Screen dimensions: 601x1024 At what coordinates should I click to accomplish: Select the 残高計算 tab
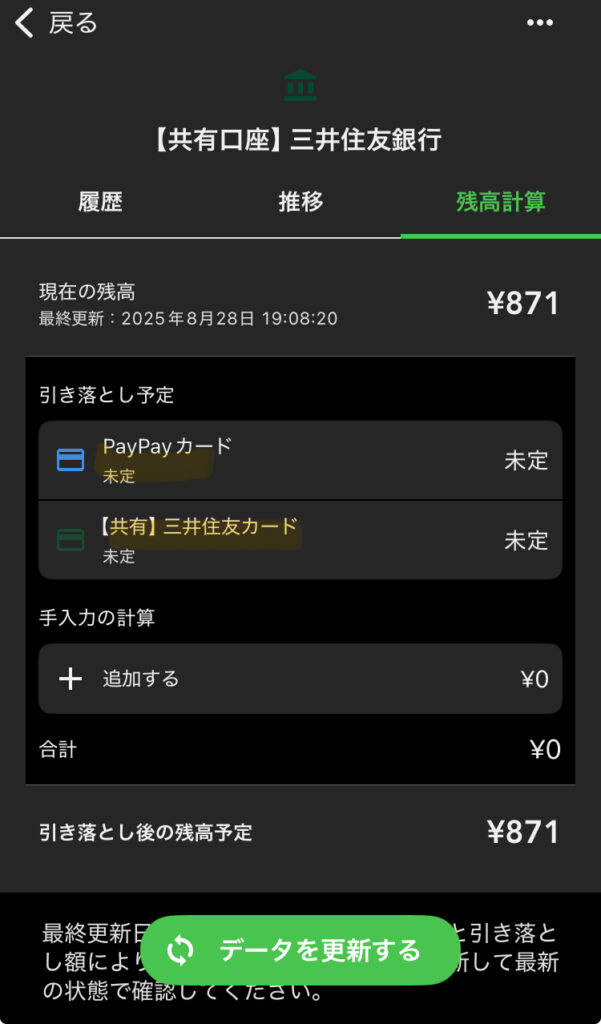click(500, 202)
